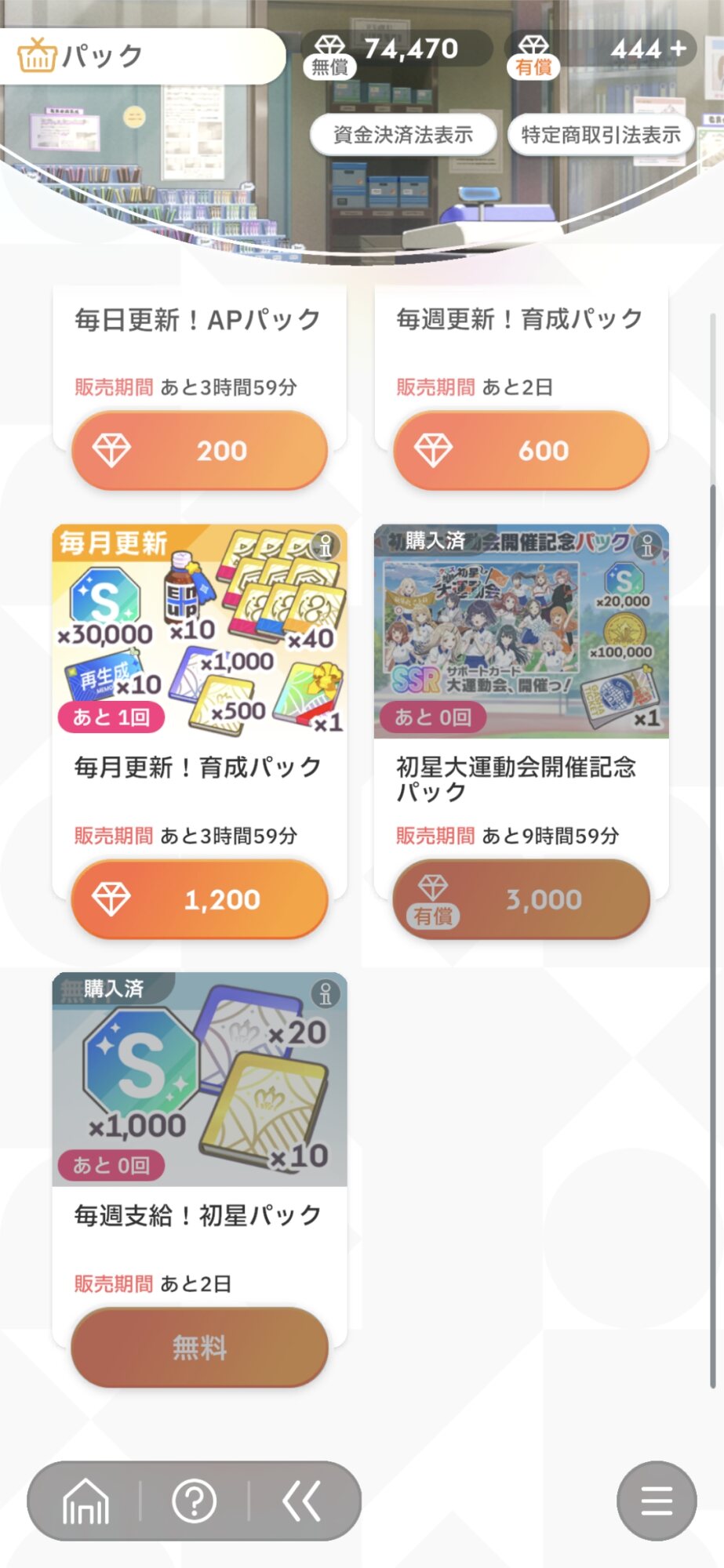Image resolution: width=724 pixels, height=1568 pixels.
Task: Tap the 3,000 paid jewel button
Action: (521, 899)
